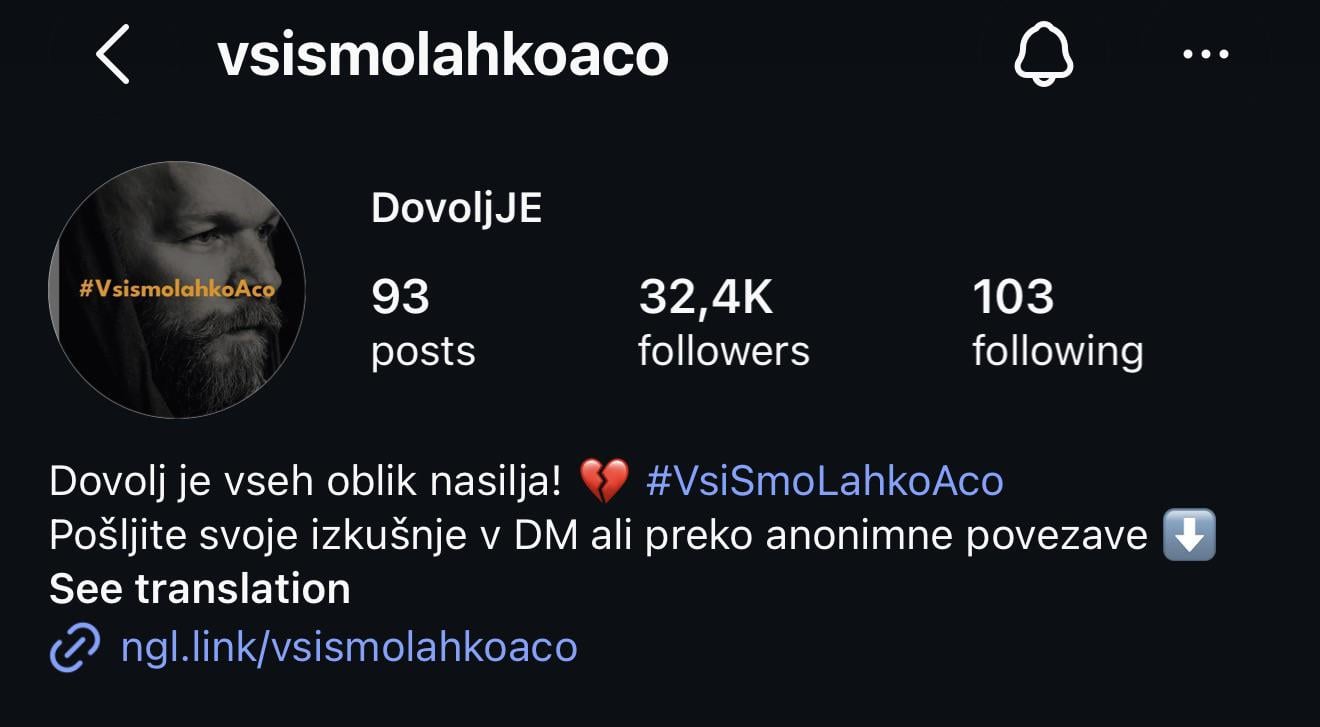This screenshot has width=1320, height=727.
Task: Open the profile picture
Action: click(177, 289)
